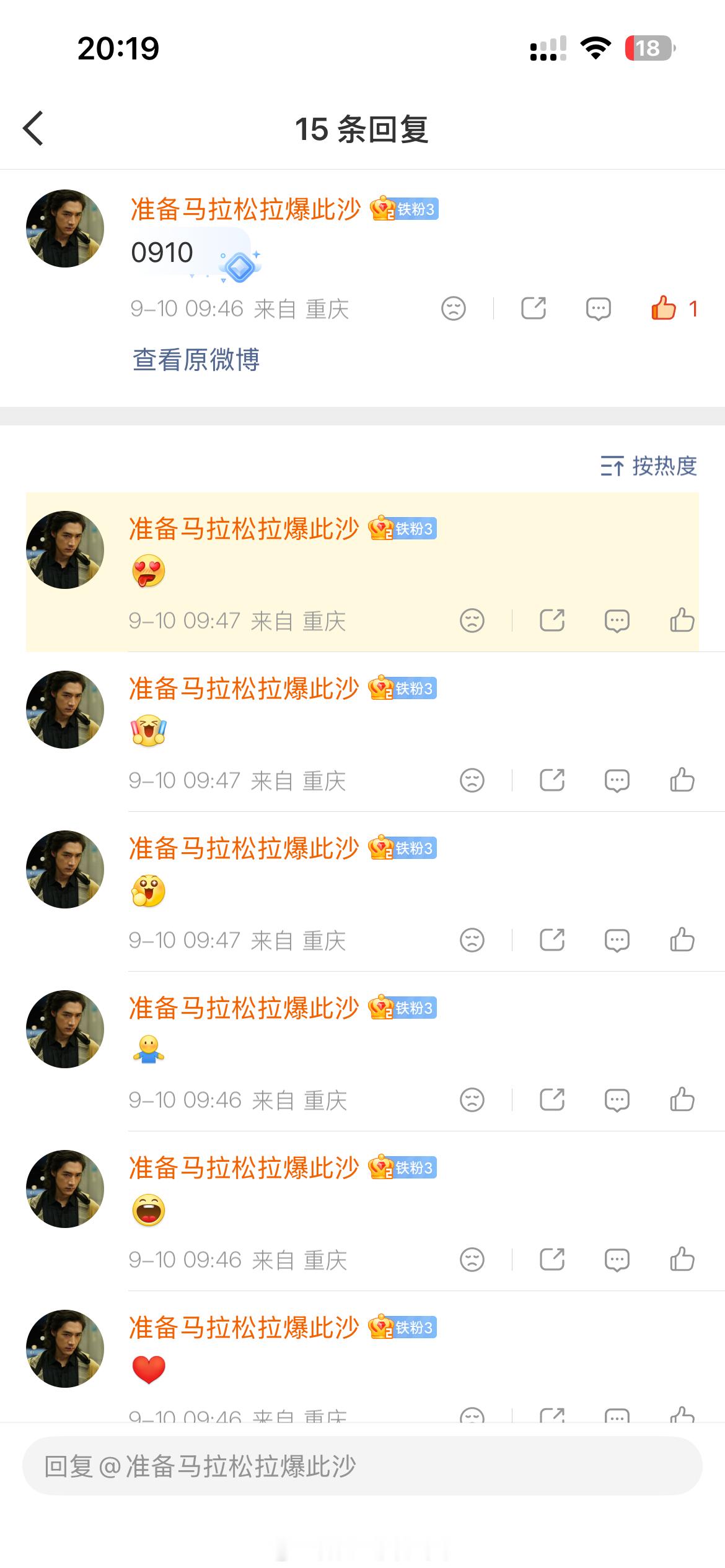
Task: Open the reply input field 回复@准备马拉松拉爆此沙
Action: [x=362, y=1466]
